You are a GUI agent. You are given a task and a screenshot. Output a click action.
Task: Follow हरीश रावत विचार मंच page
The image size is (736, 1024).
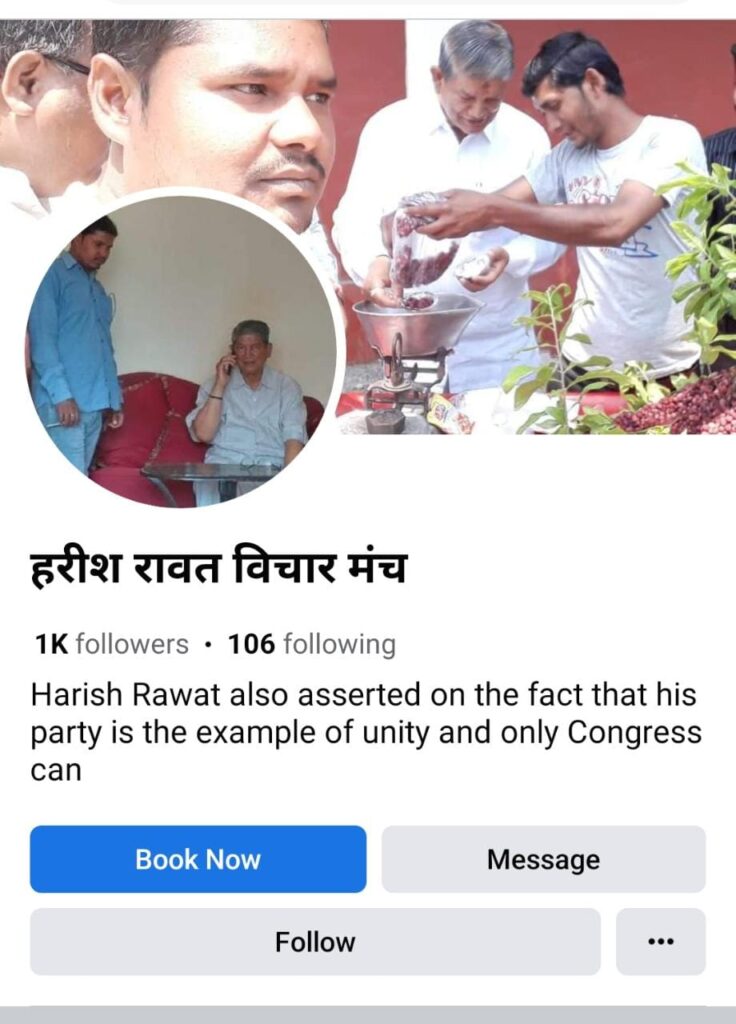tap(315, 942)
